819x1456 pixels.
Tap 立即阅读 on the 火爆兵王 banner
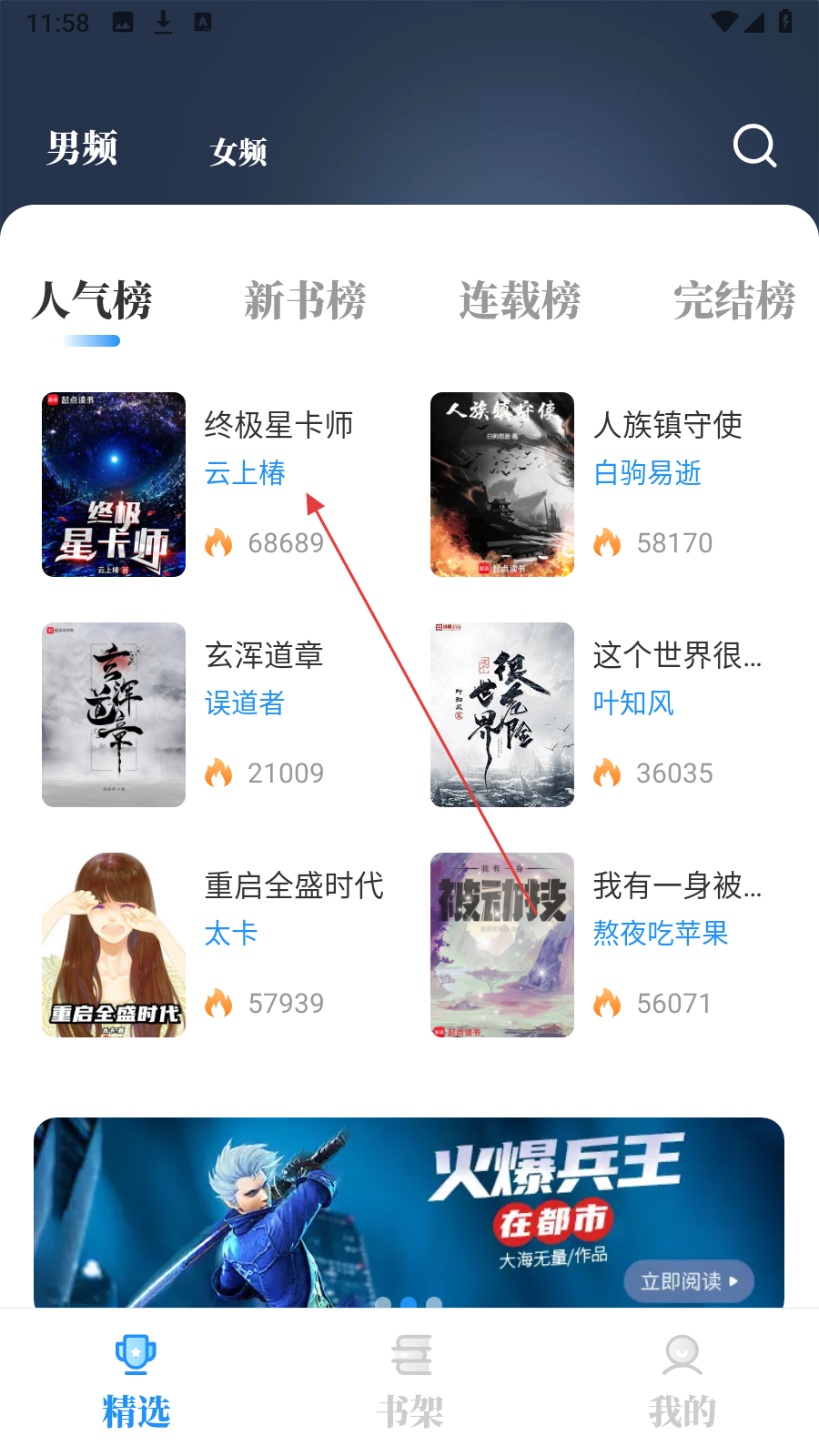point(689,1281)
